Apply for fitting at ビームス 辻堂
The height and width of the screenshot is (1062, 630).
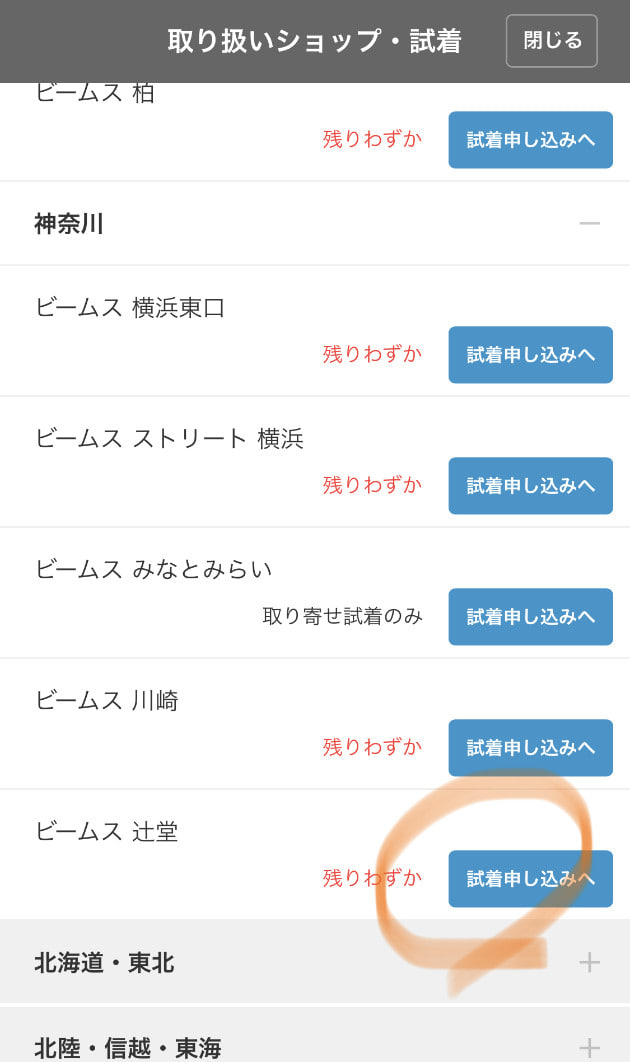click(x=530, y=879)
